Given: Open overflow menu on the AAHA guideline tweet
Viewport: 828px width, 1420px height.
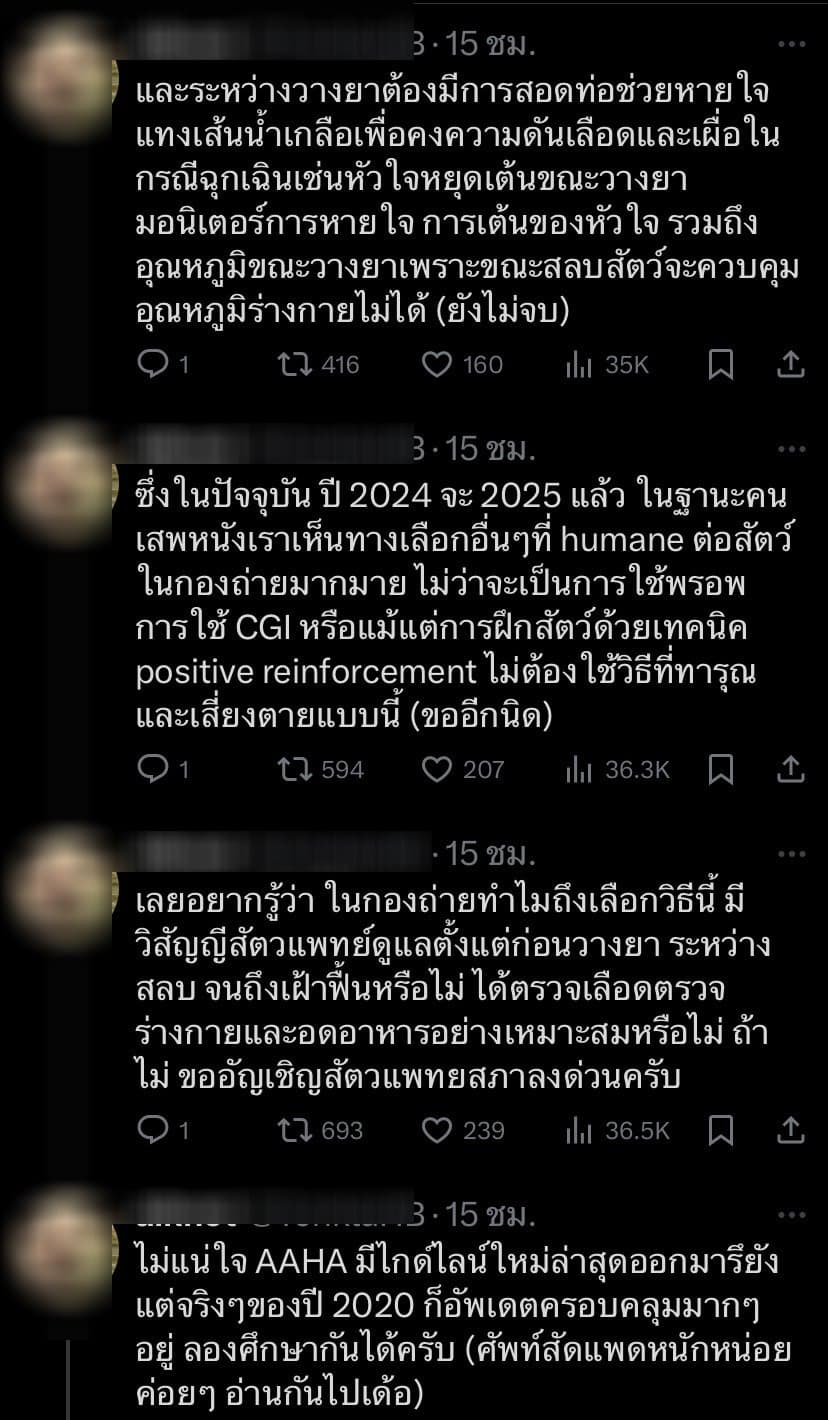Looking at the screenshot, I should pos(791,1216).
